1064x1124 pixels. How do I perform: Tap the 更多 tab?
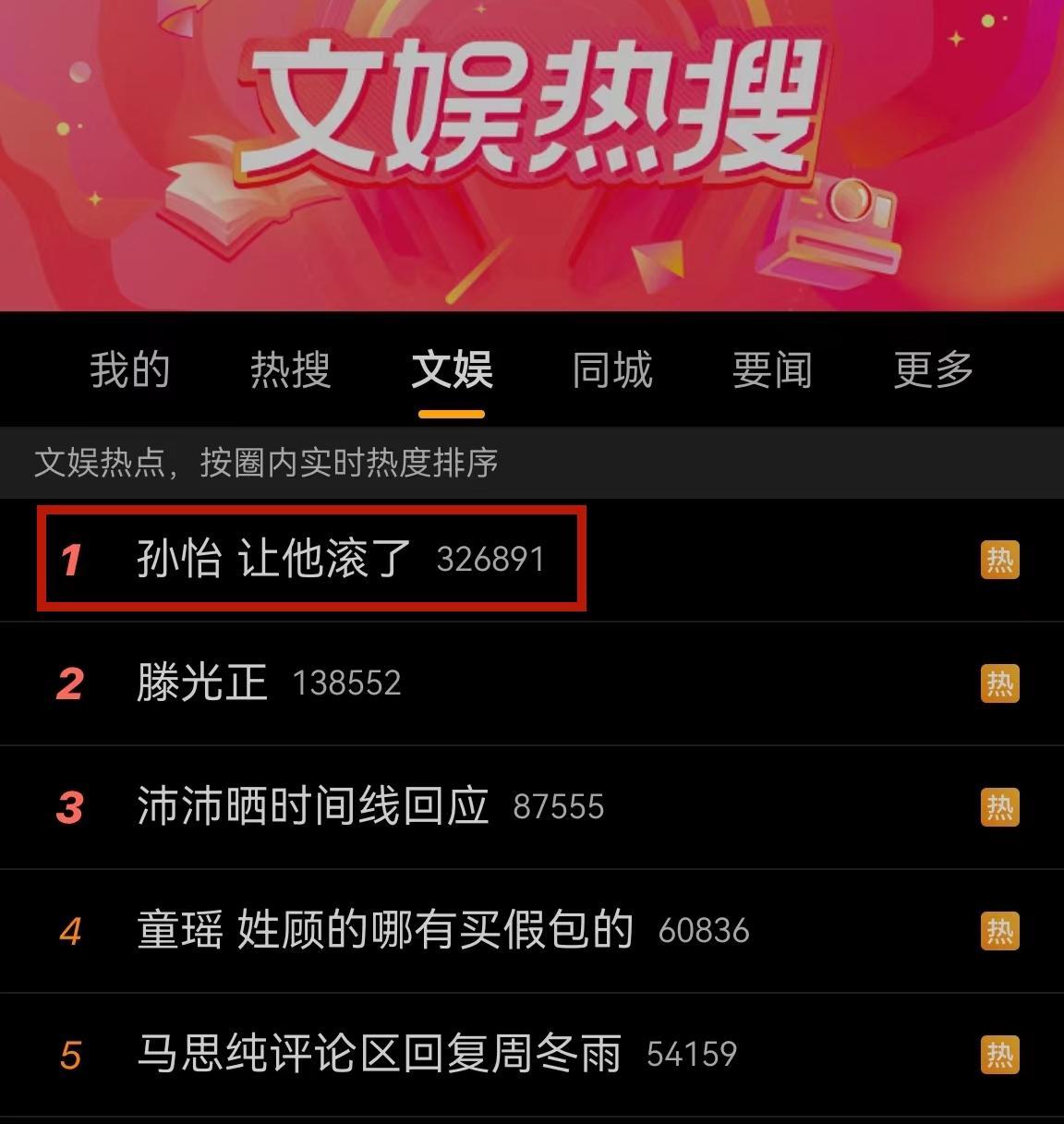[933, 370]
